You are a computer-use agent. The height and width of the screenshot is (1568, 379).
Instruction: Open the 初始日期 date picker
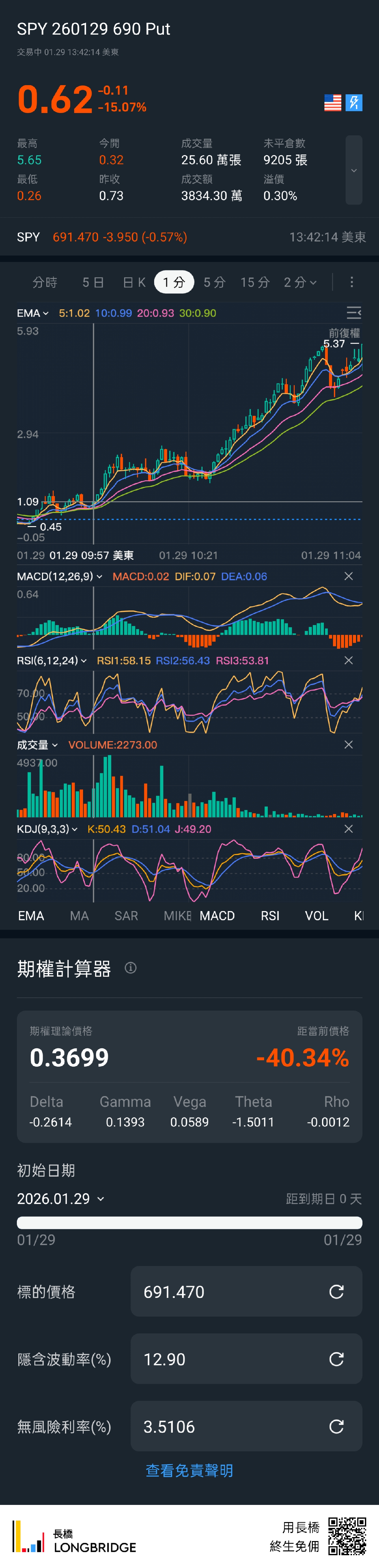61,1199
